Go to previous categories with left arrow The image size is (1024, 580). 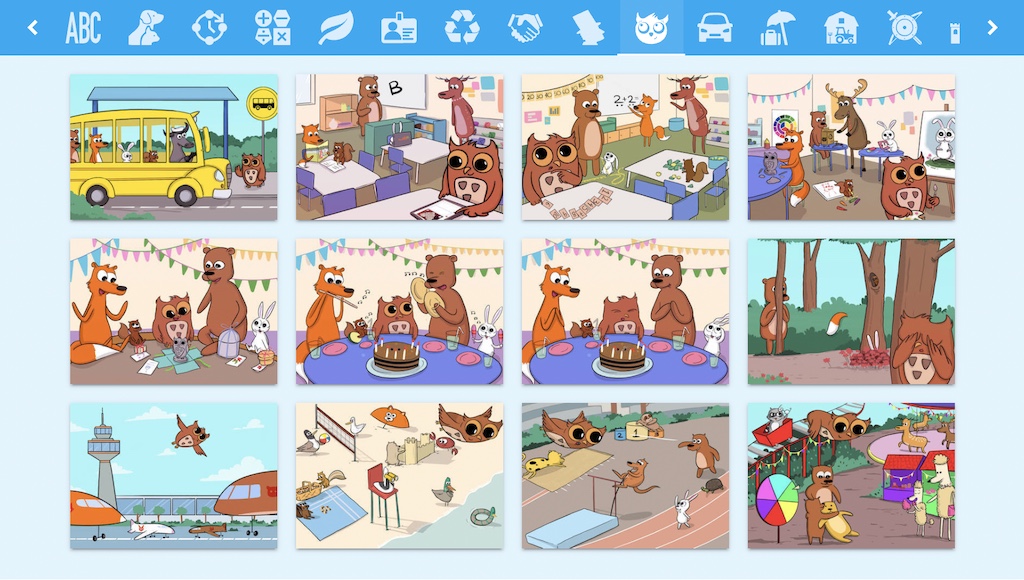[32, 28]
